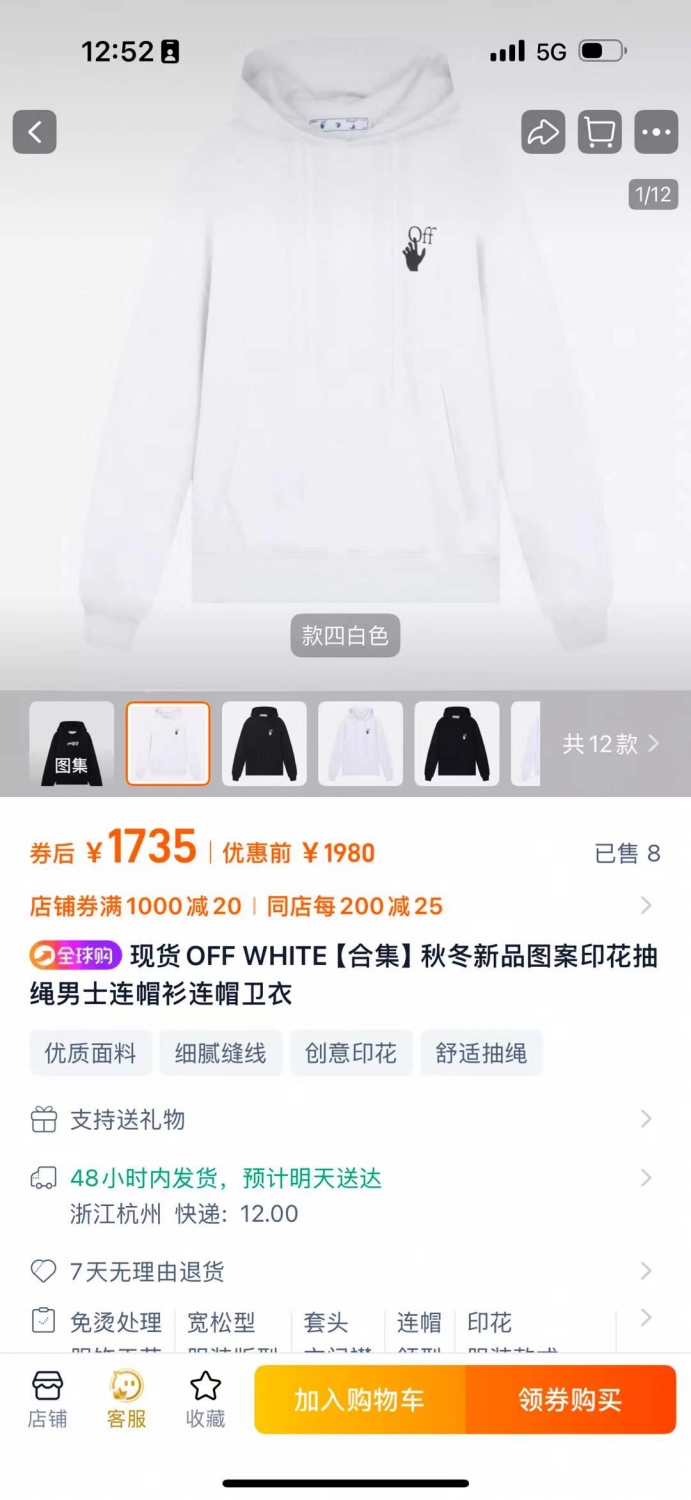
Task: Expand the store coupon offers row
Action: (x=345, y=906)
